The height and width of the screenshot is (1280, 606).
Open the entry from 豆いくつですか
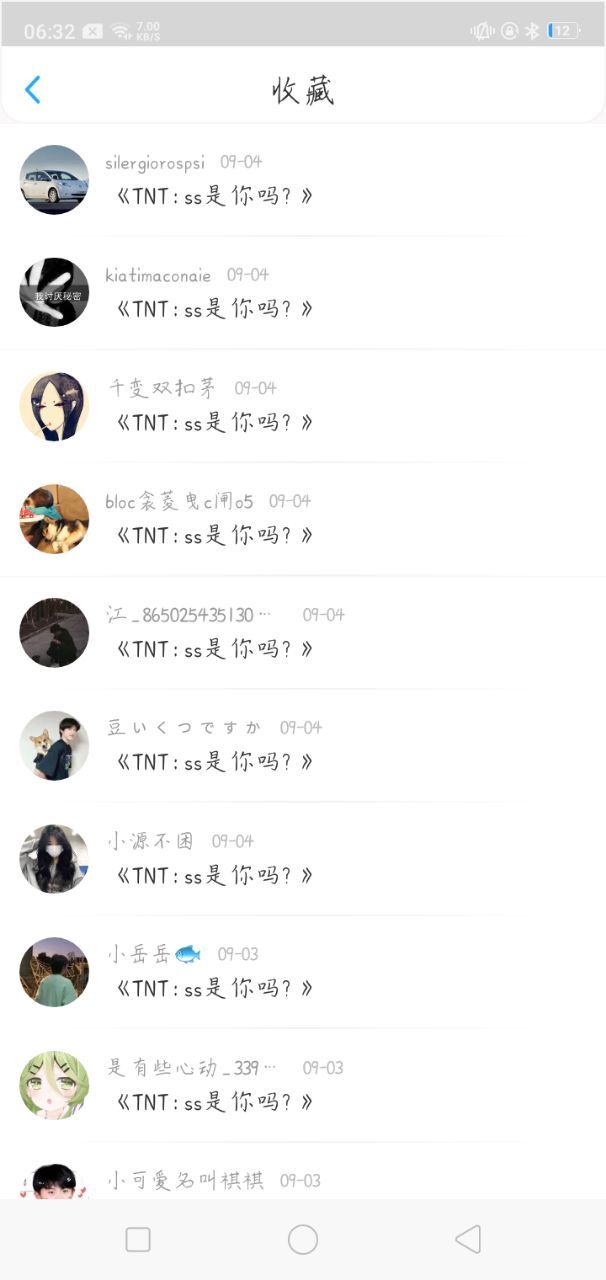pos(303,745)
